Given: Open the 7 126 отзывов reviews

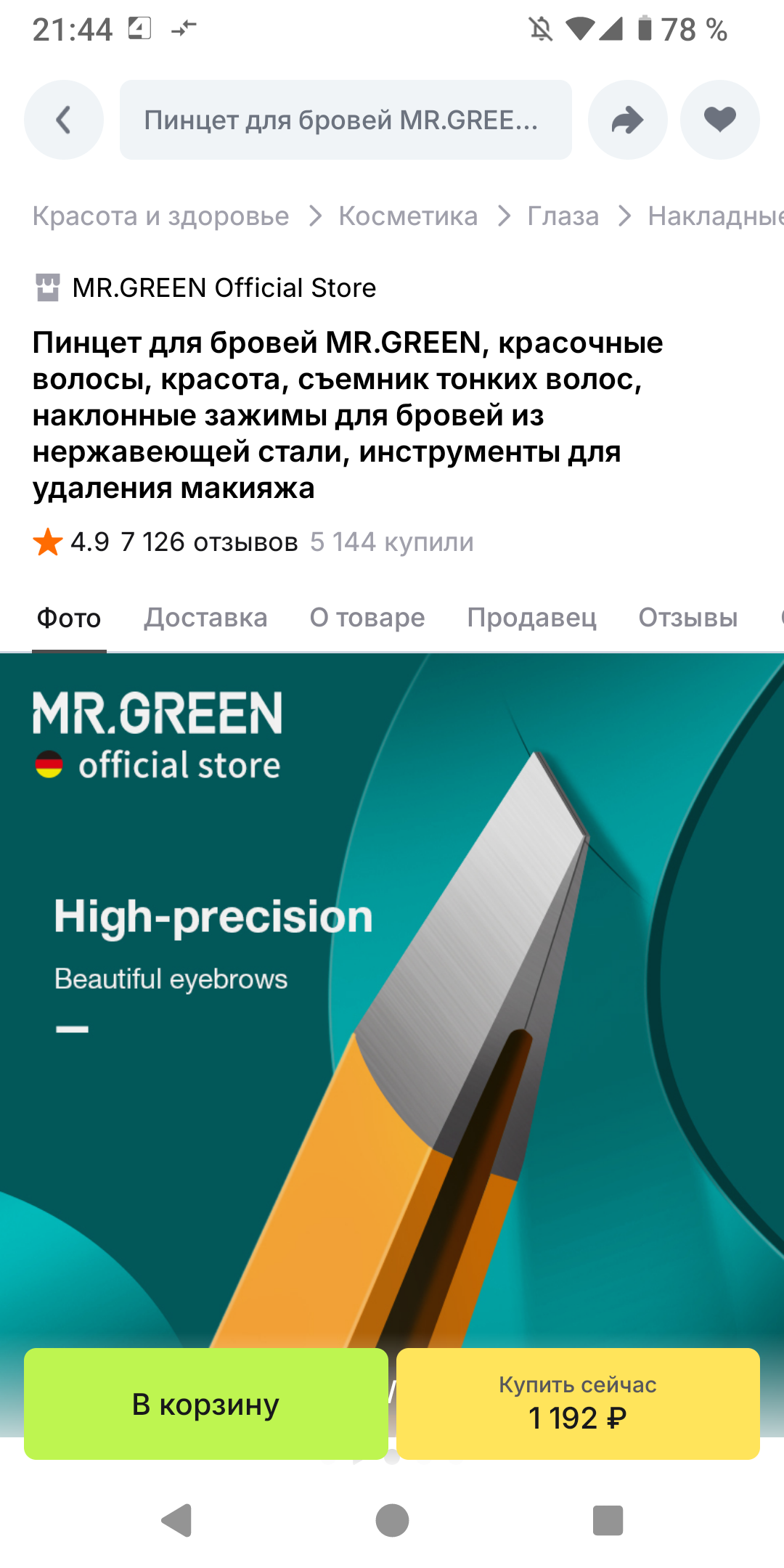Looking at the screenshot, I should tap(209, 542).
